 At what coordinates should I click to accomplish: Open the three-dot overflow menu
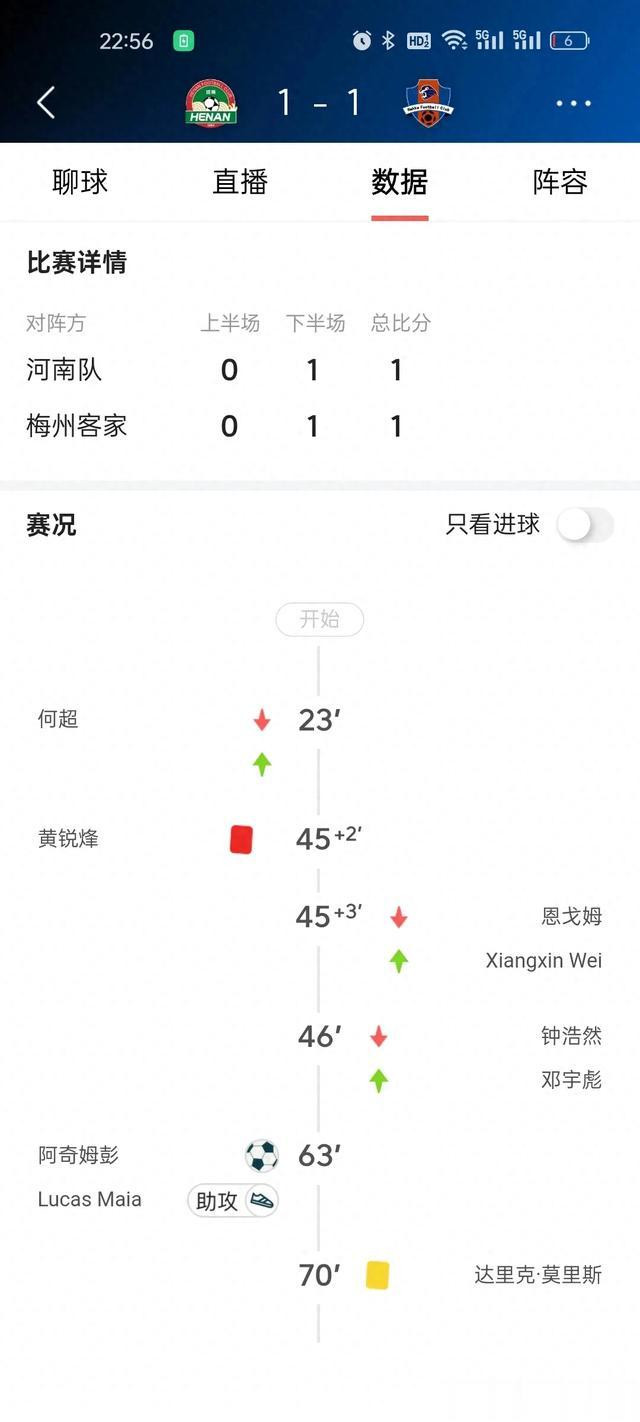tap(573, 103)
